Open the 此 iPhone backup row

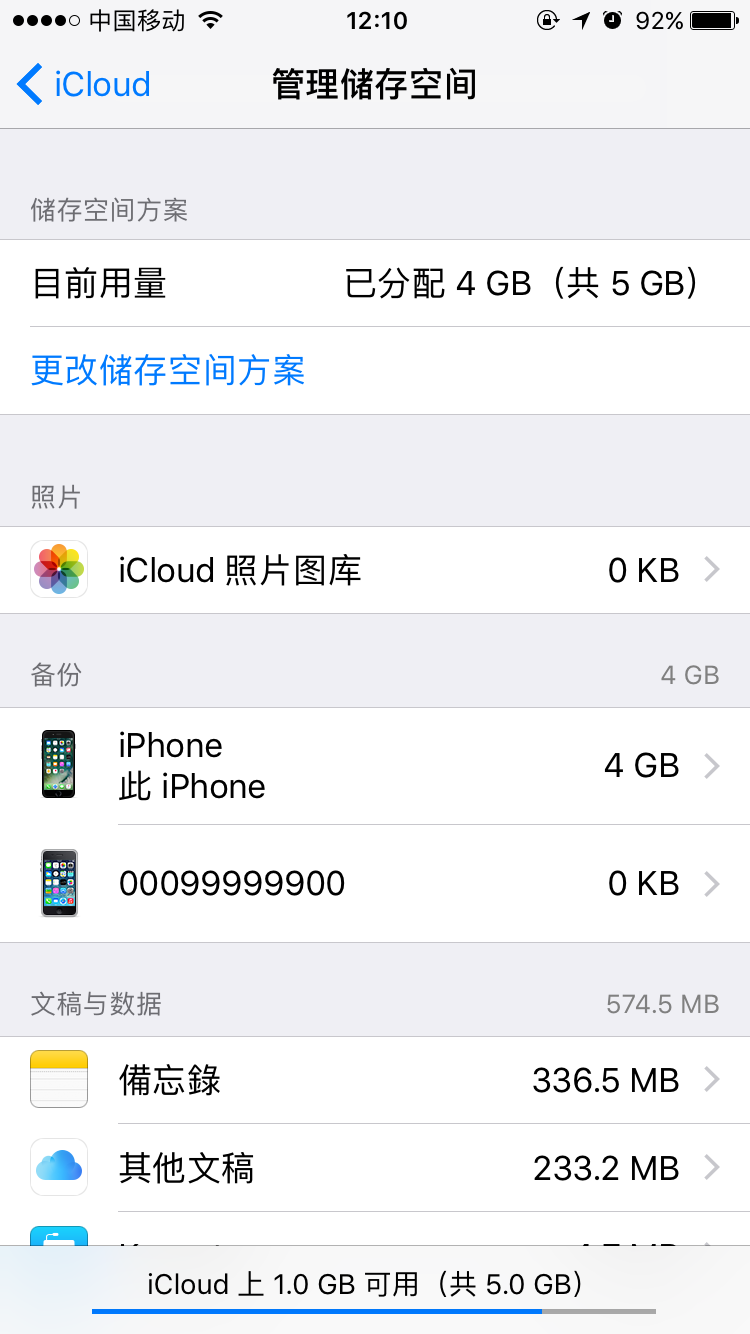coord(375,766)
